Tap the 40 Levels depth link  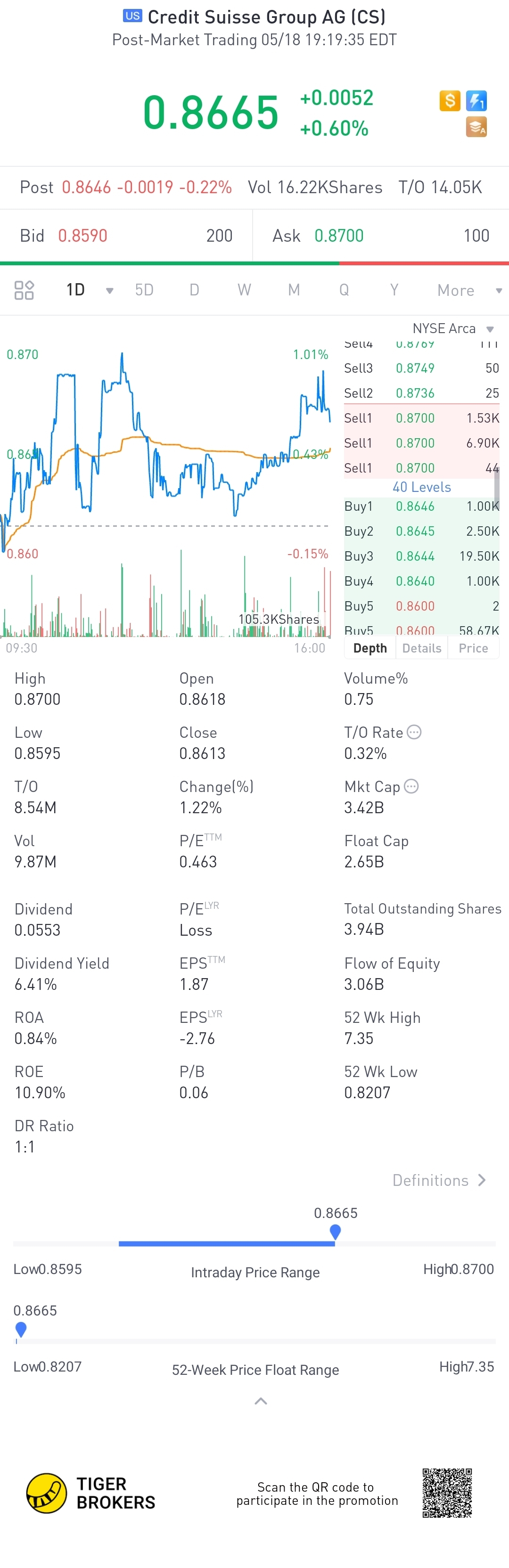[x=421, y=487]
